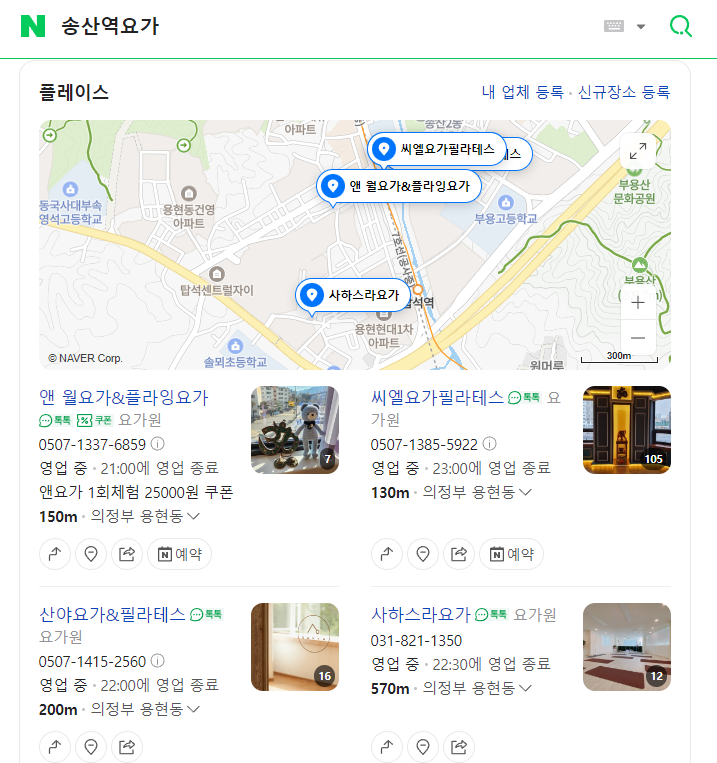Expand the 의정부 용현동 address for 사하스라요가
The image size is (717, 763).
pyautogui.click(x=478, y=688)
